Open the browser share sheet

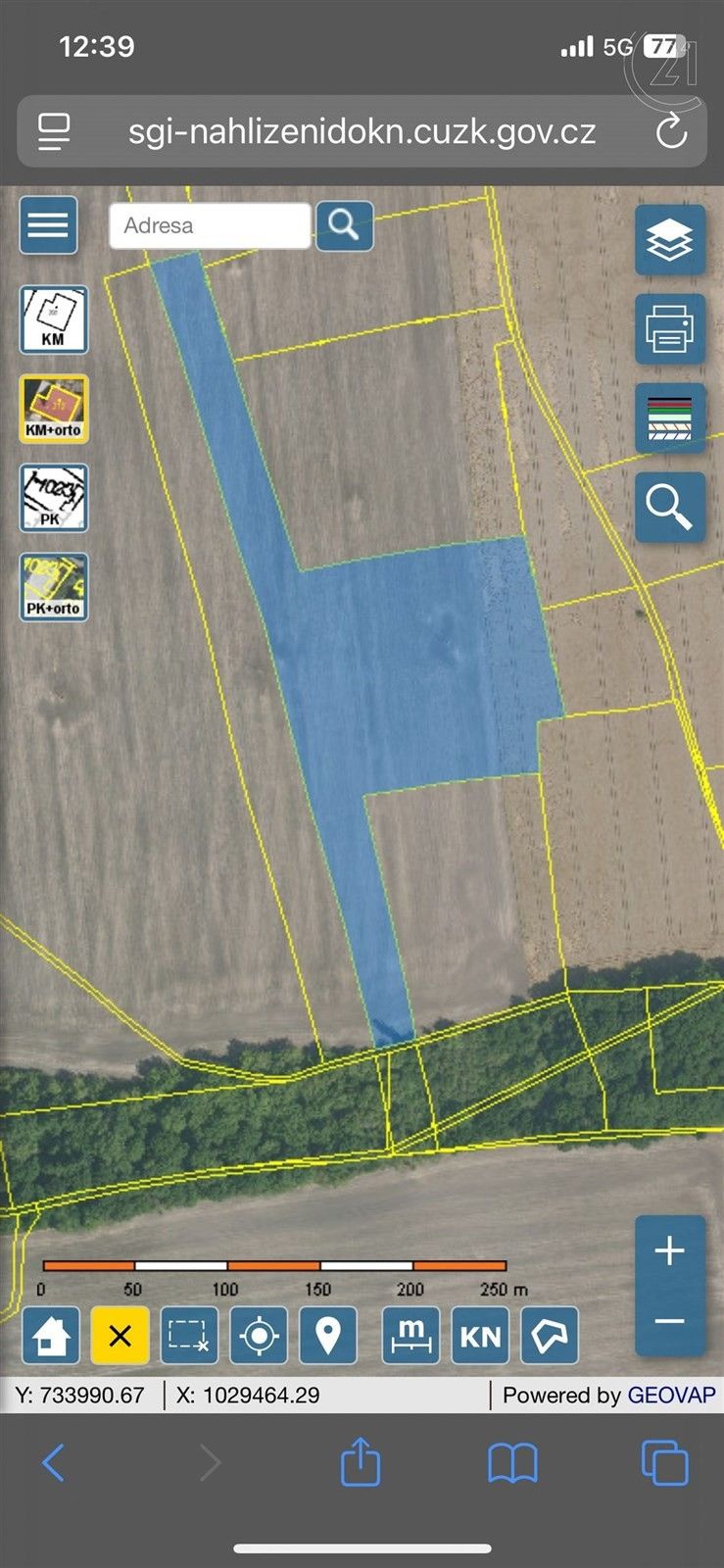[x=360, y=1463]
